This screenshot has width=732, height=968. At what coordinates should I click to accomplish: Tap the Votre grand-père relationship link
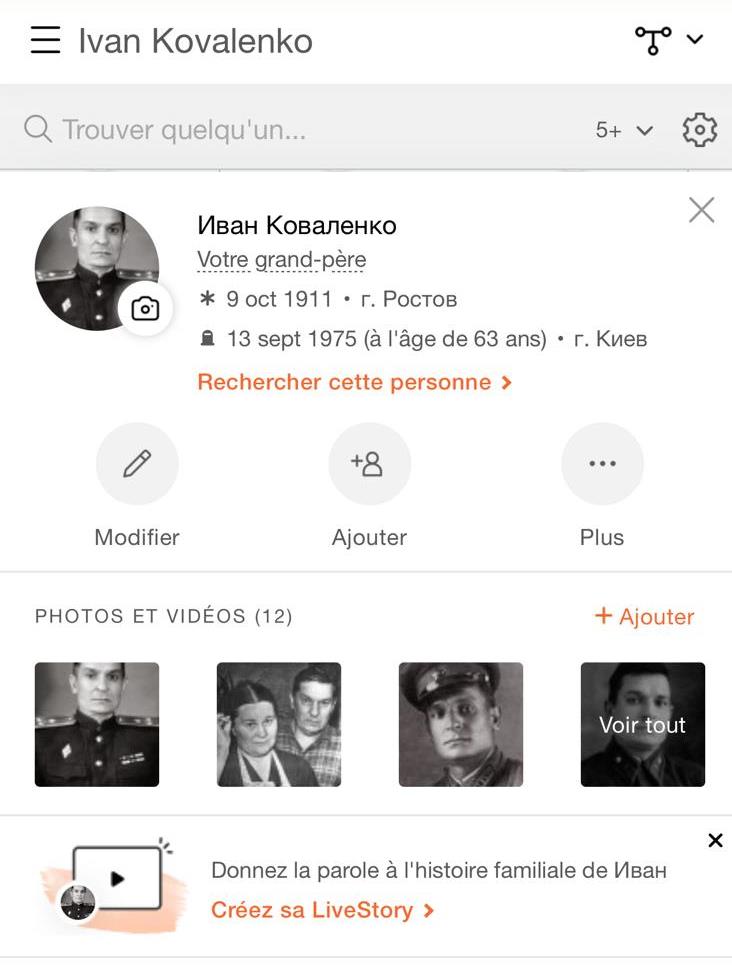click(281, 260)
